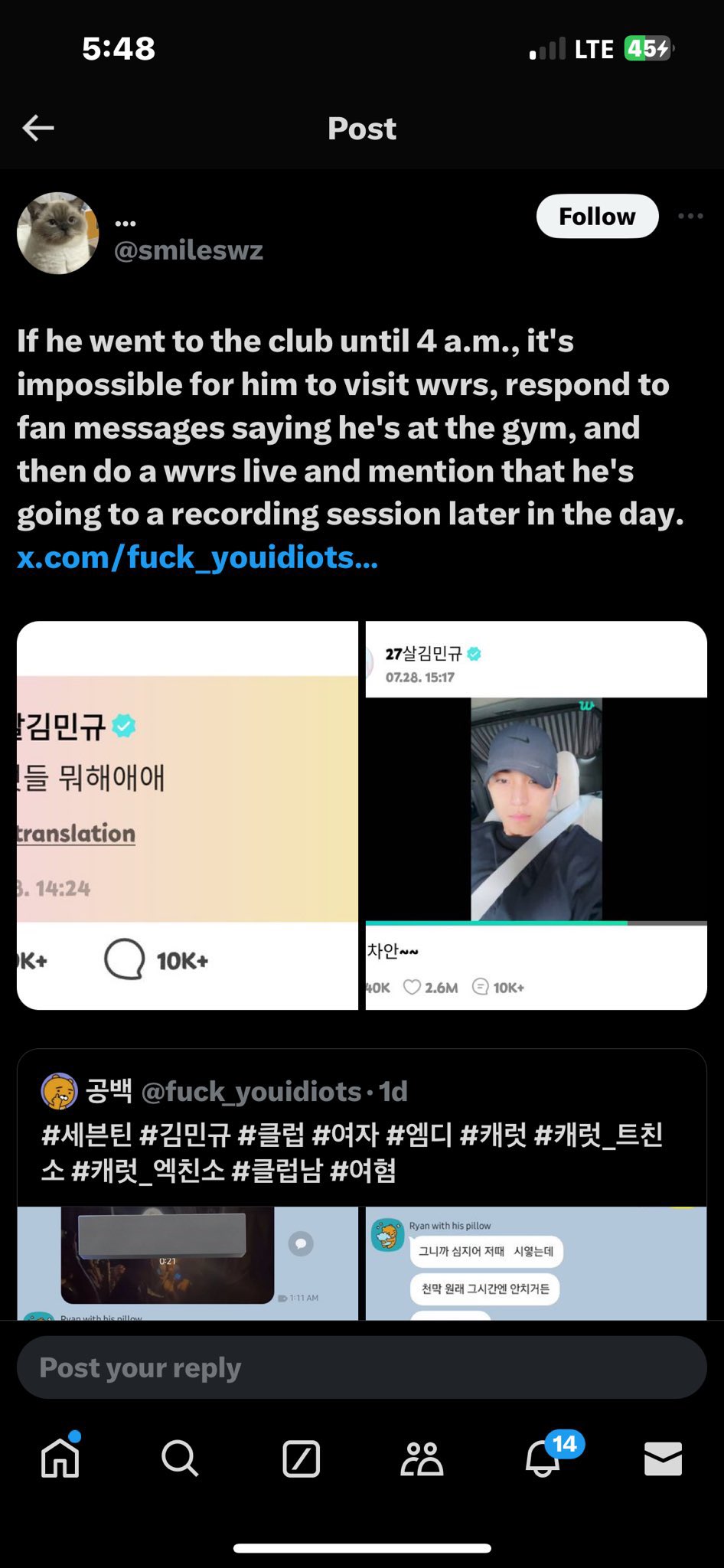View the right attached image dated 07.28. 15:17

coord(536,815)
